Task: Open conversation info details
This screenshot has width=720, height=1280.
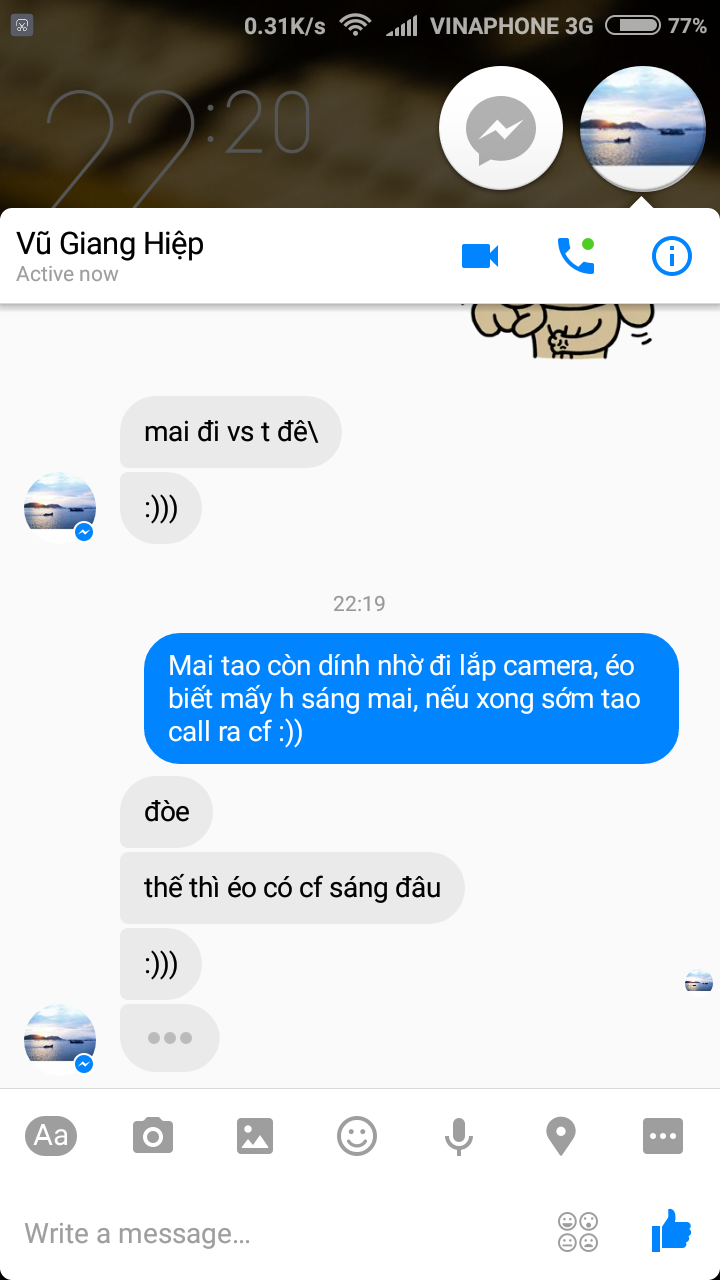Action: pyautogui.click(x=671, y=256)
